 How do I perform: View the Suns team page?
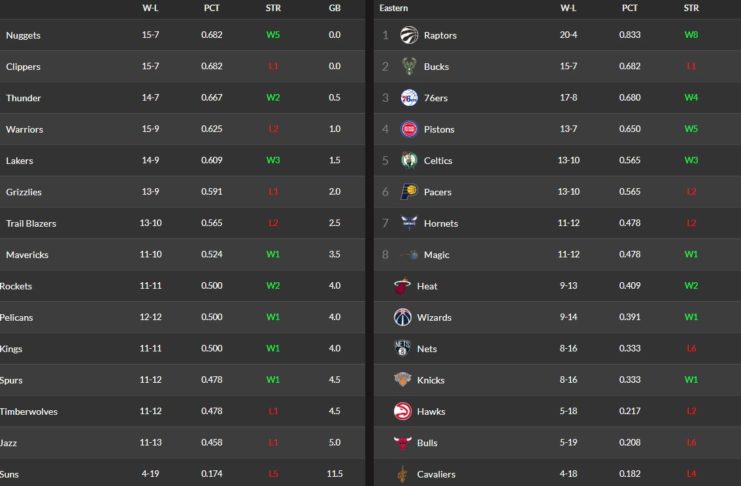(10, 474)
